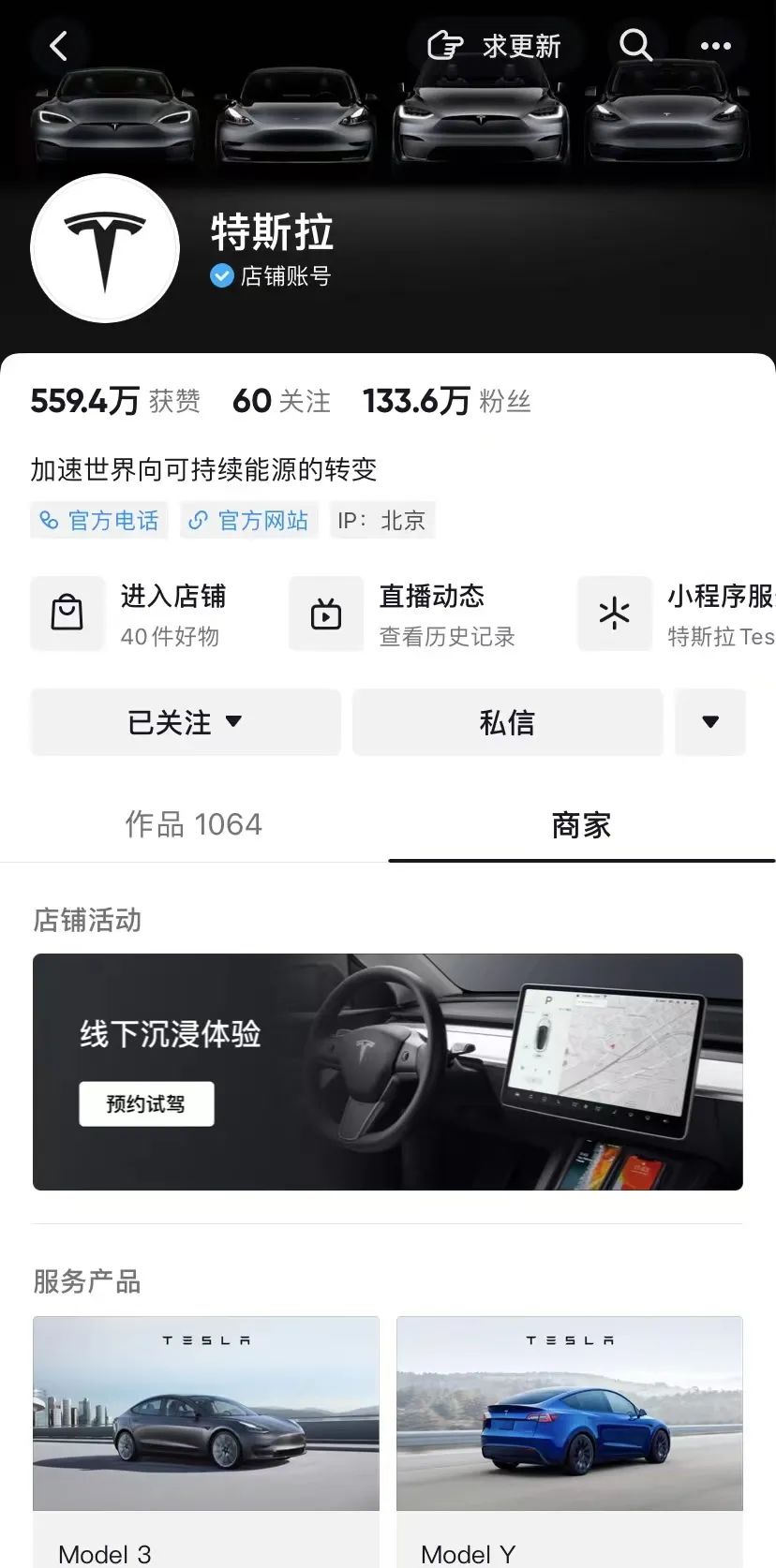Viewport: 776px width, 1568px height.
Task: Open the 官方电话 official phone link
Action: point(99,521)
